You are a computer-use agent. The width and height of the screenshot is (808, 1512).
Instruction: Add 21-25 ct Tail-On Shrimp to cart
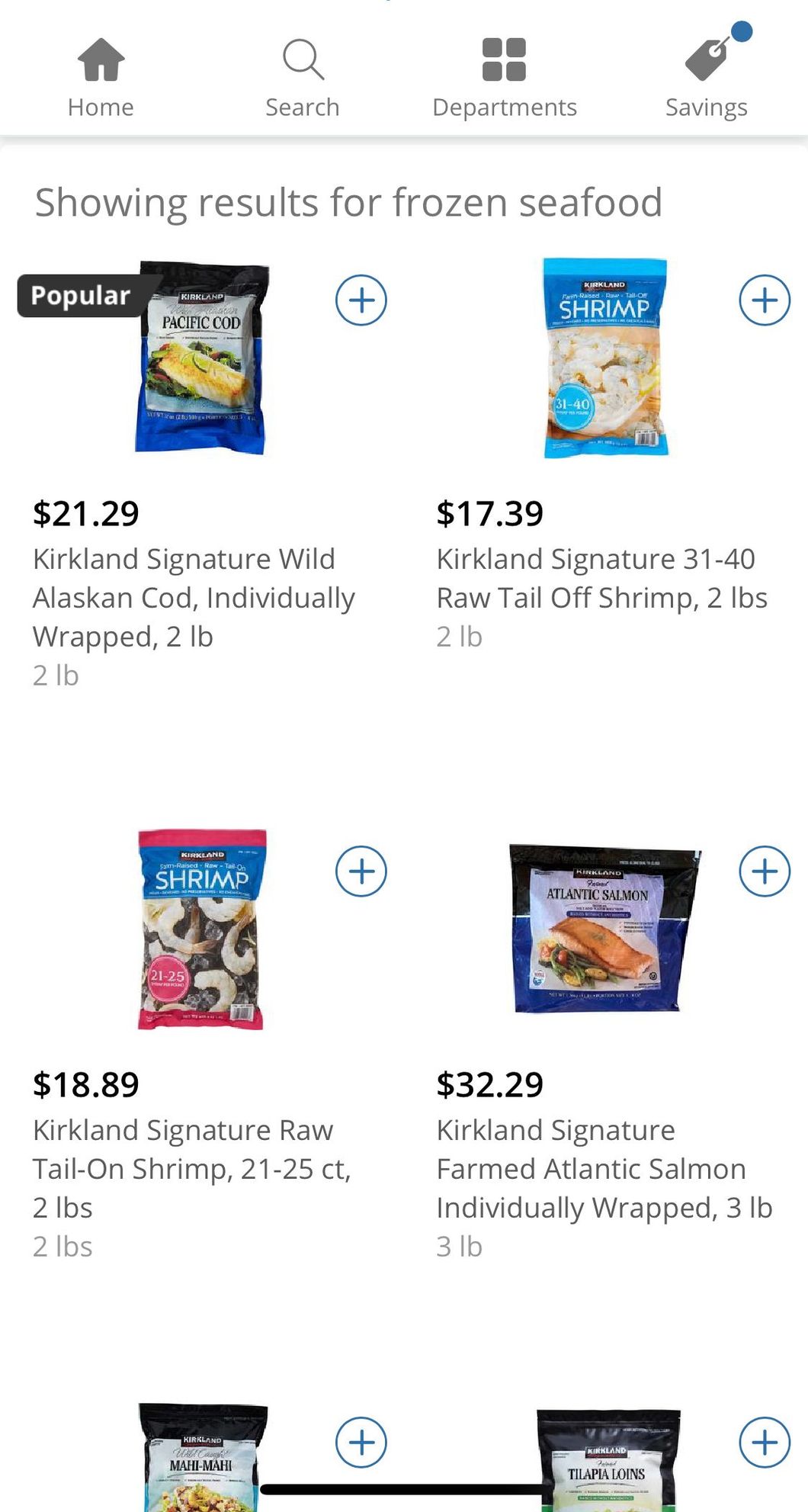(x=361, y=871)
